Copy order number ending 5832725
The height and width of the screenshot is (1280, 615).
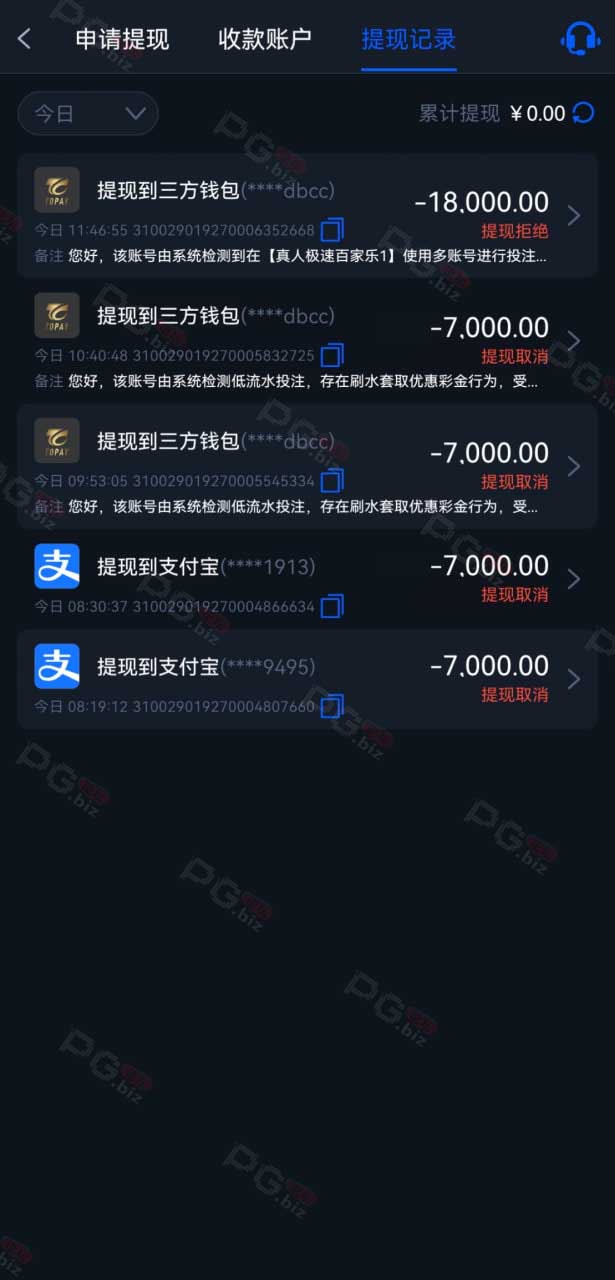332,355
